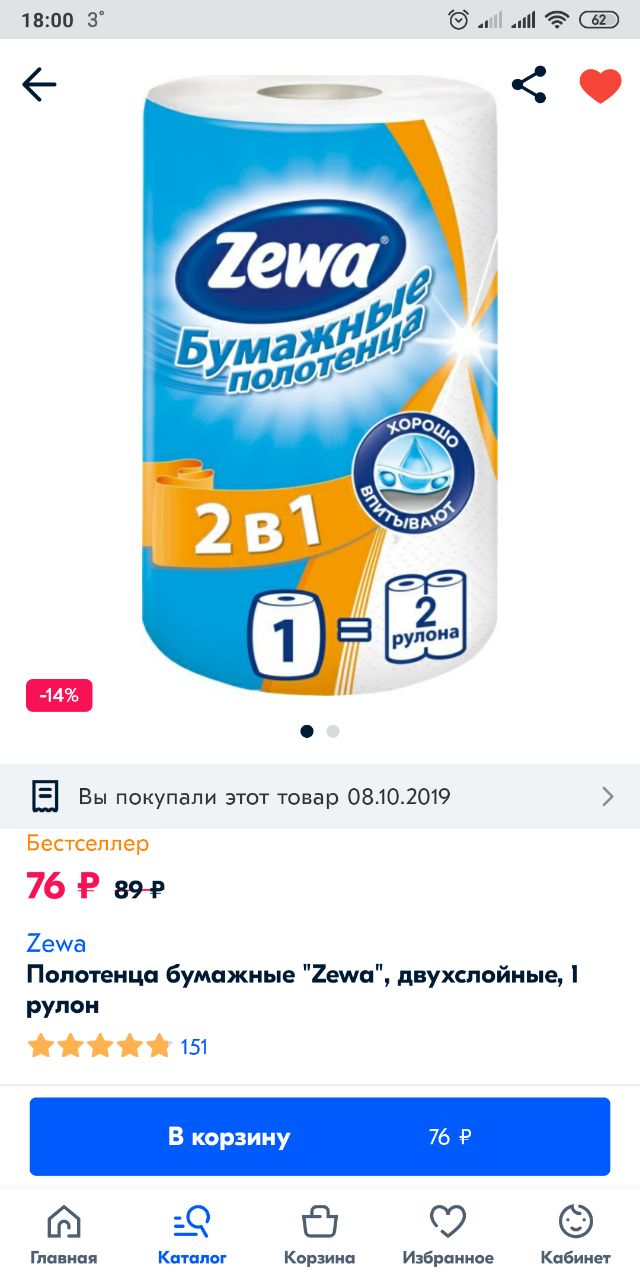Open the Zewa brand link
The height and width of the screenshot is (1280, 640).
pos(56,943)
